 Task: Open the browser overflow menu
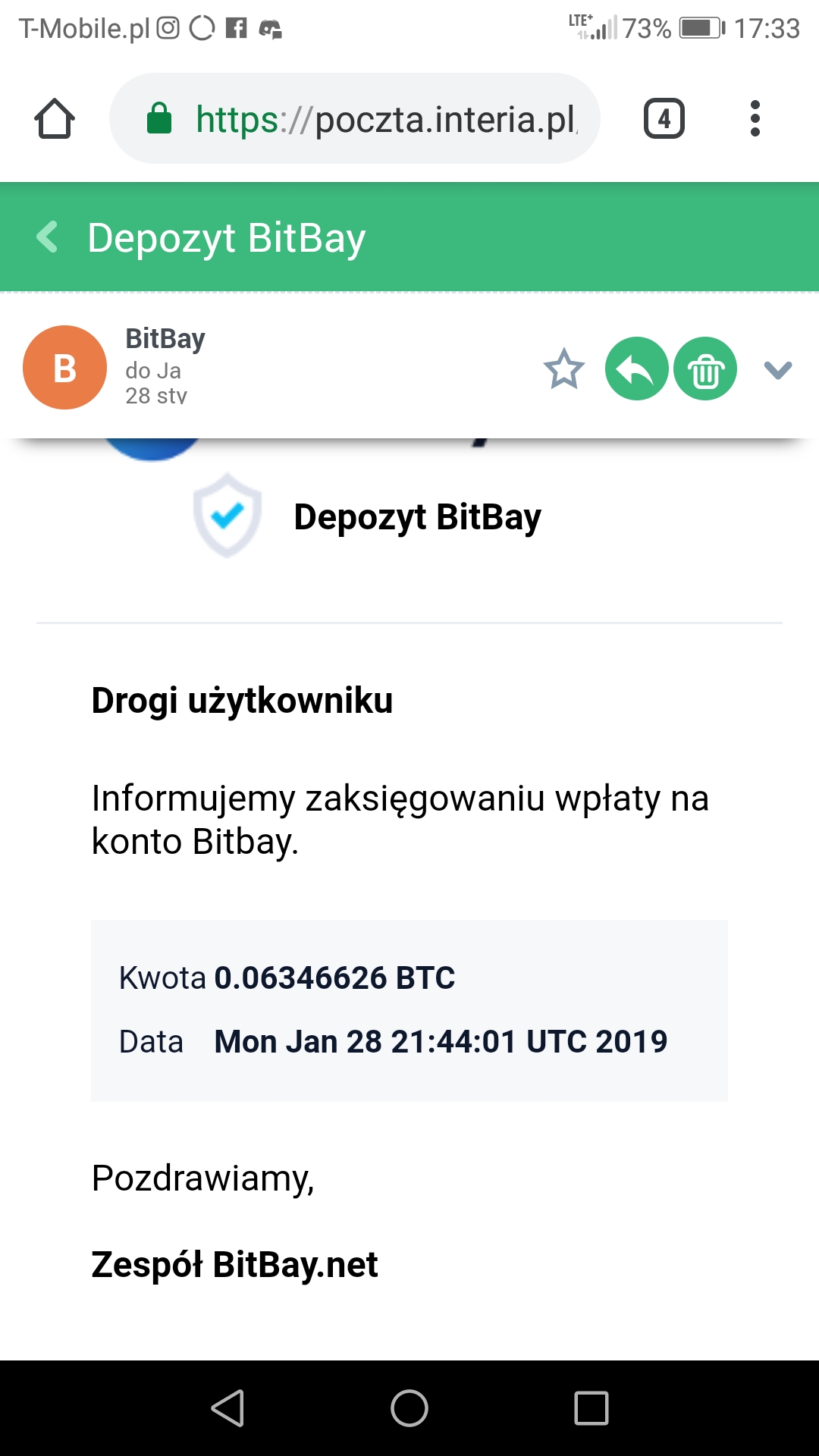[x=755, y=118]
